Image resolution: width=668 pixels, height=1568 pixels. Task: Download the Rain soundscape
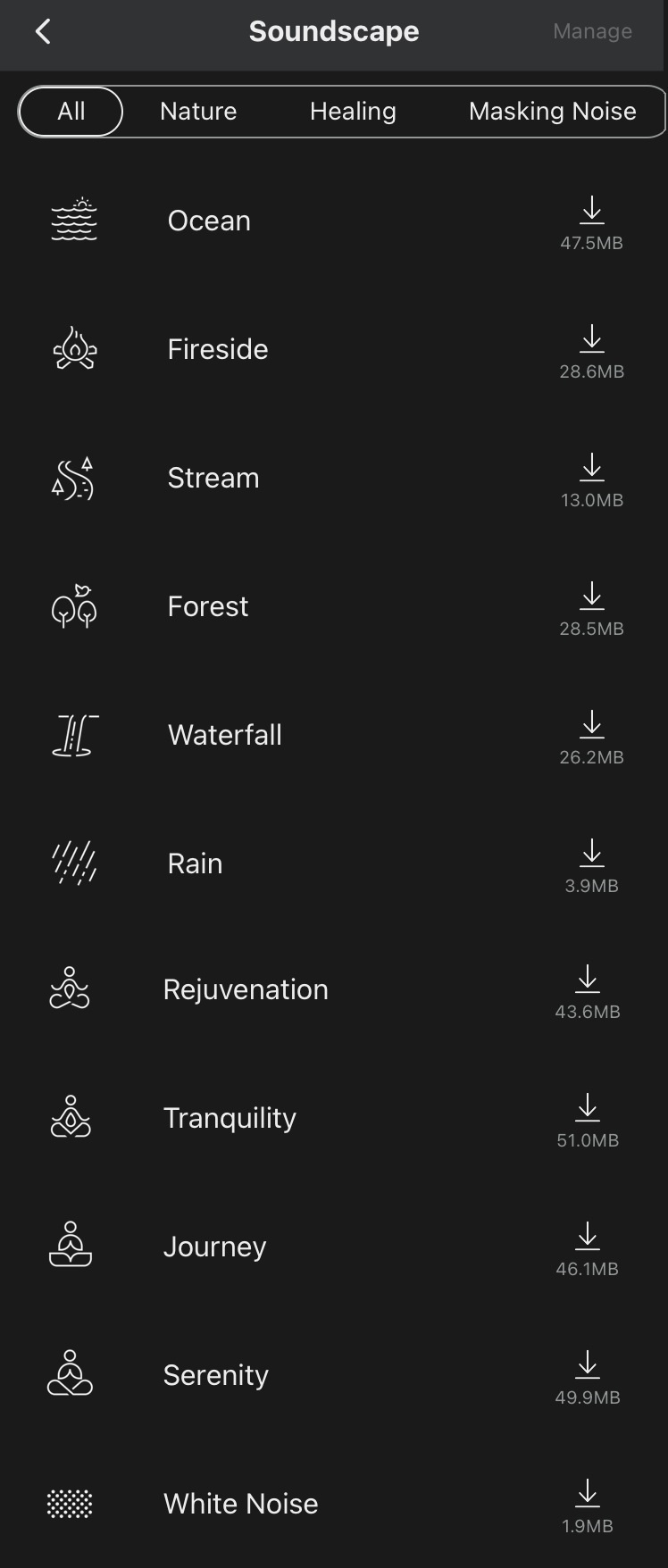pos(591,855)
